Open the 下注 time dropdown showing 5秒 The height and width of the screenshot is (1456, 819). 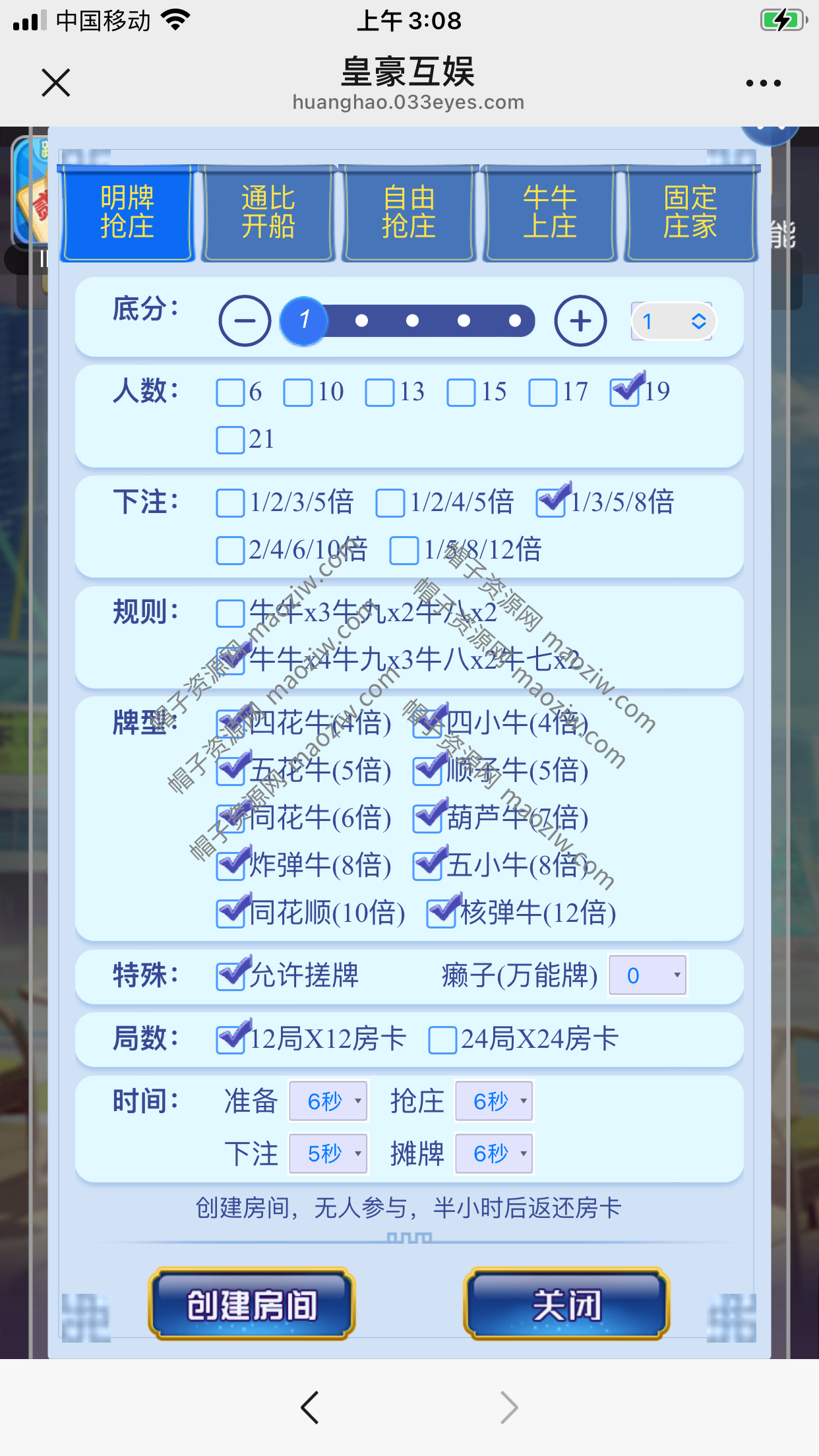pyautogui.click(x=328, y=1153)
